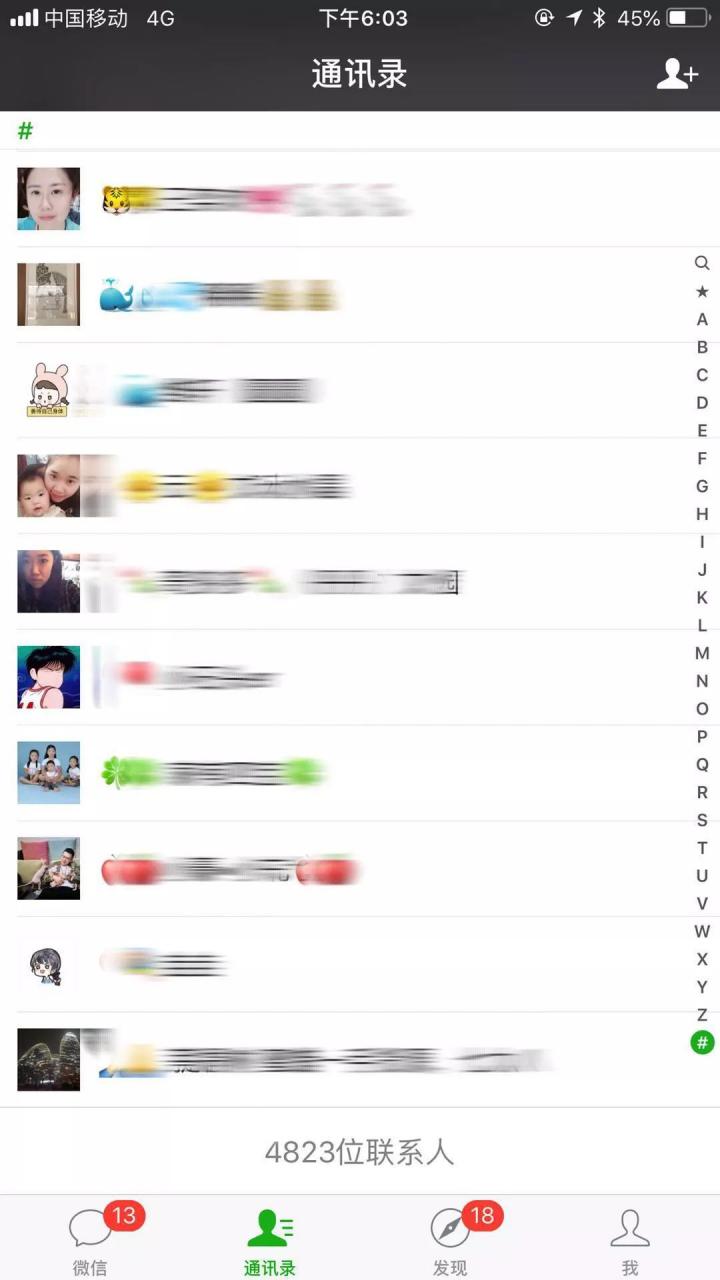
Task: Tap the add contact icon
Action: click(x=677, y=74)
